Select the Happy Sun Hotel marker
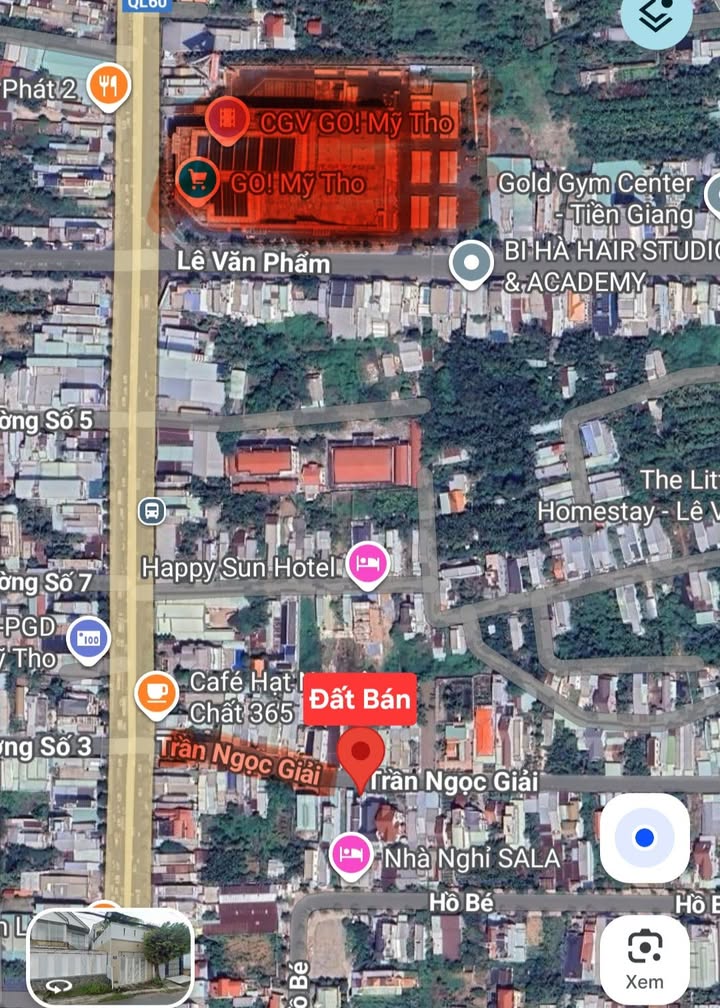This screenshot has width=720, height=1008. point(367,566)
